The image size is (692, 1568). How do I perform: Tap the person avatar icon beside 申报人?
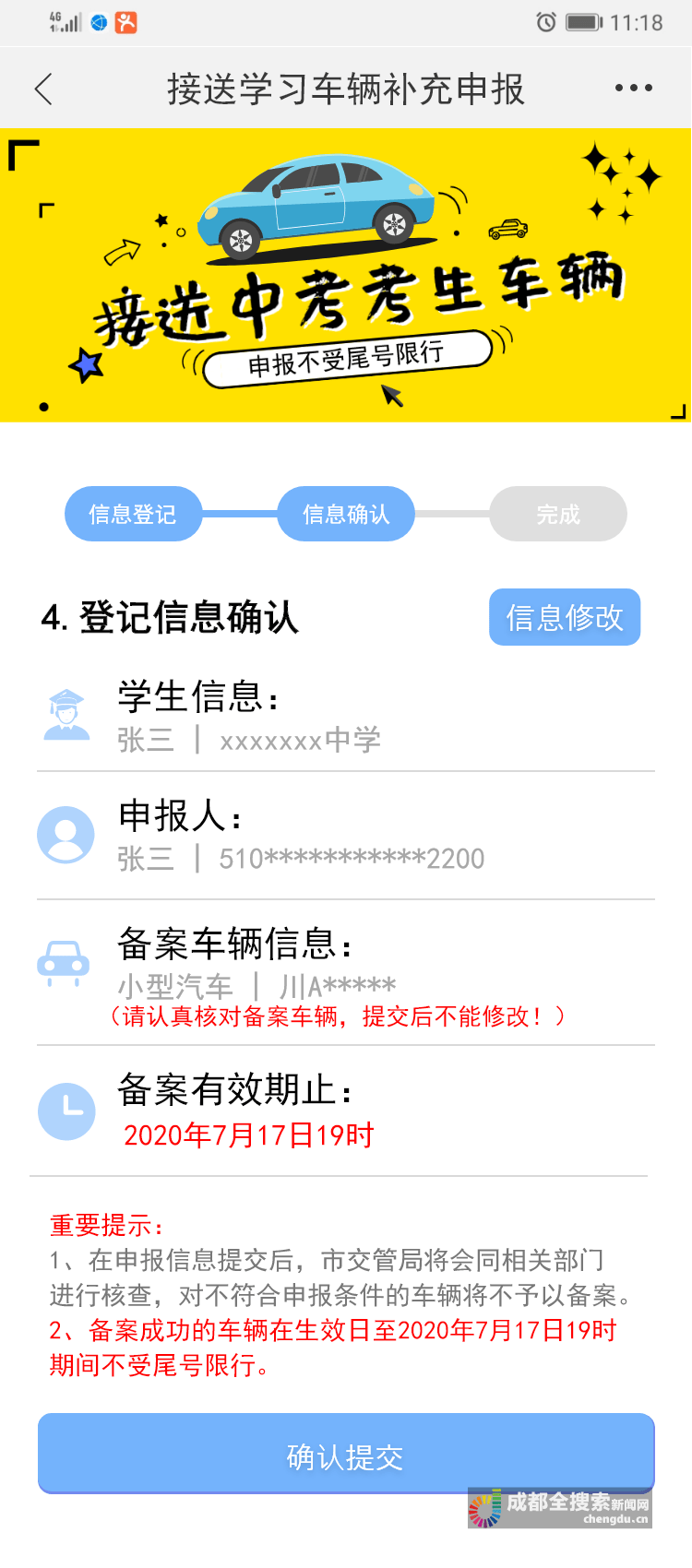point(66,833)
